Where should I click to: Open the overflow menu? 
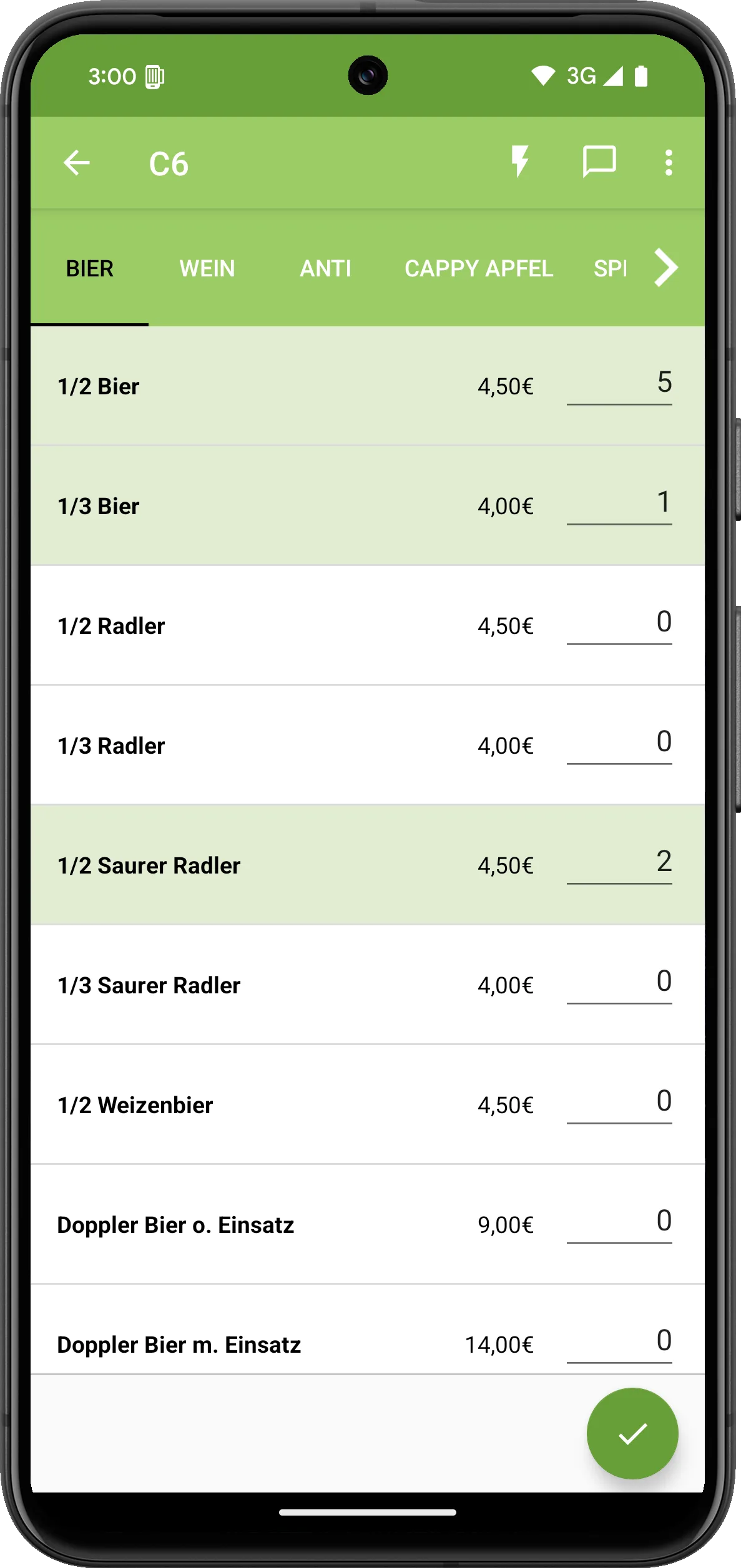click(x=669, y=163)
